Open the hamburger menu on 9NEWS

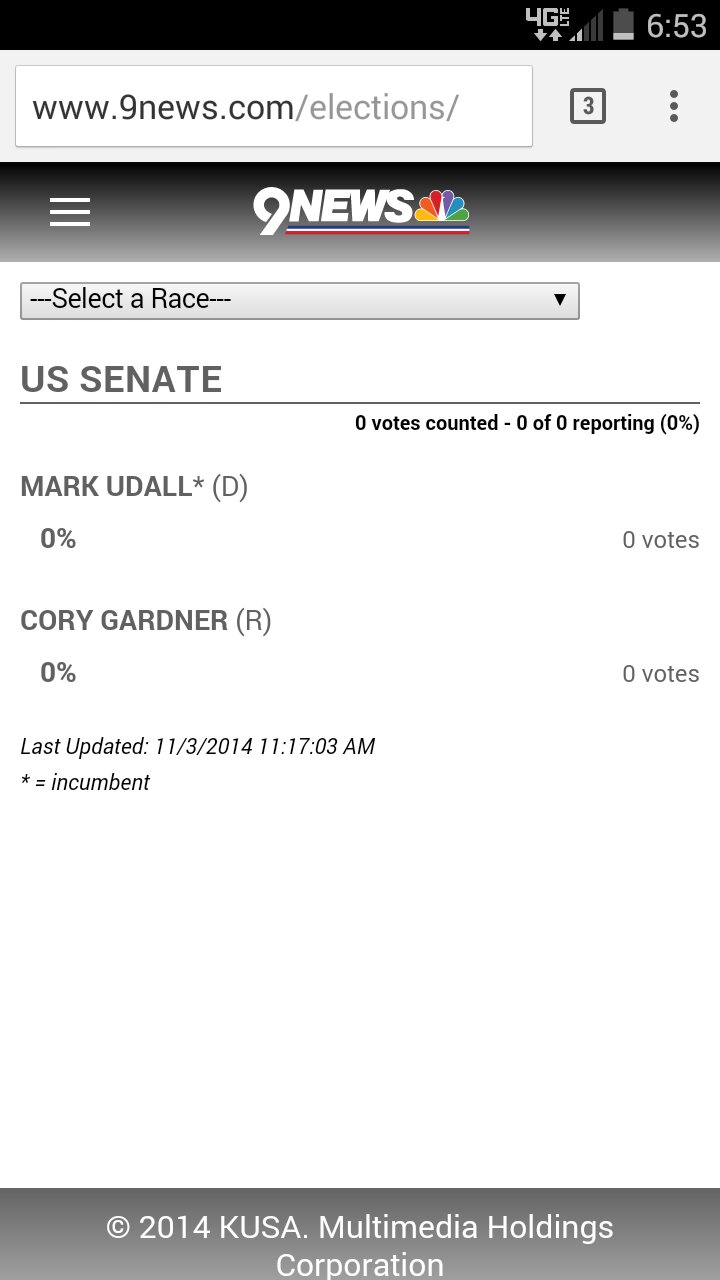click(x=70, y=211)
